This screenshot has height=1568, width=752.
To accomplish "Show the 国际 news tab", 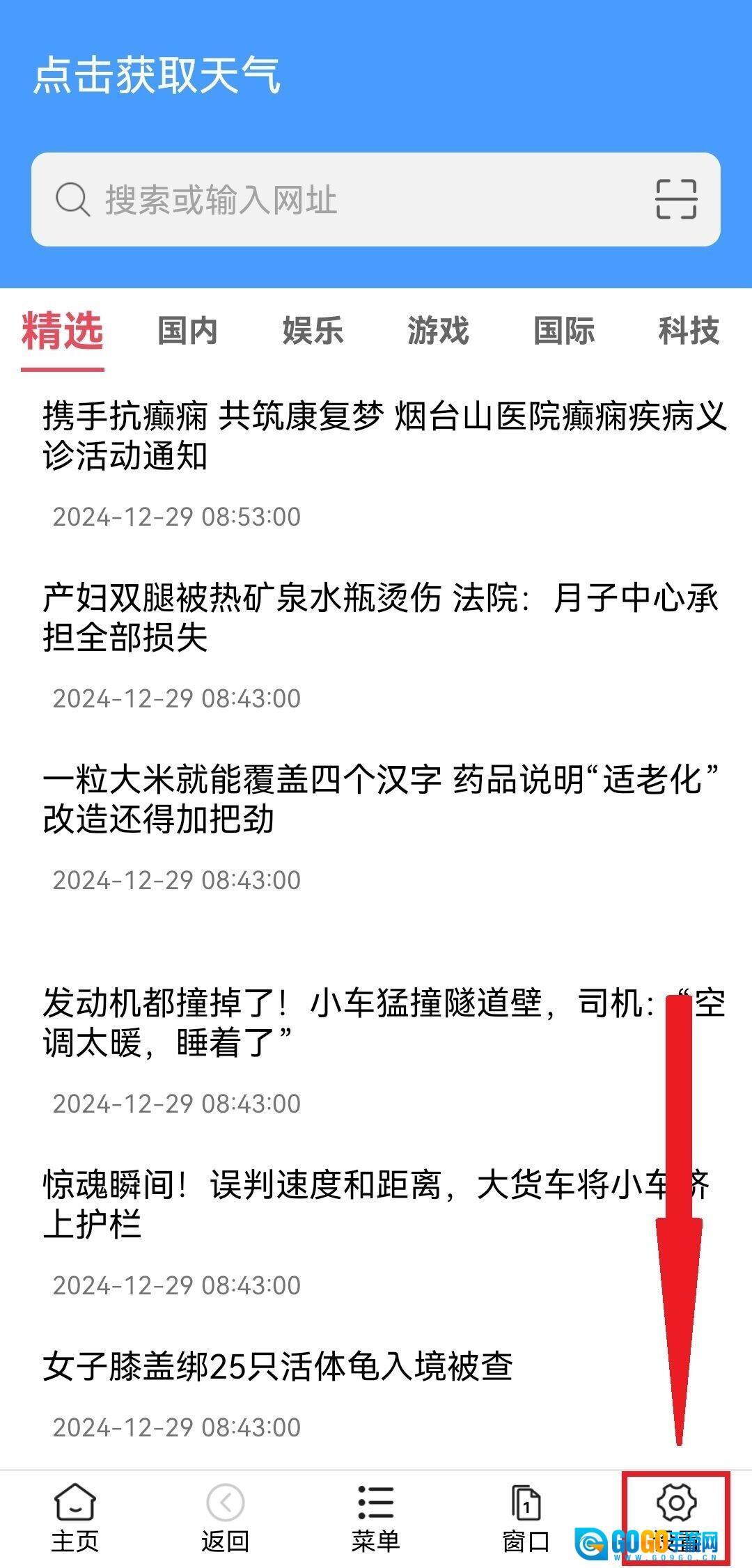I will [564, 331].
